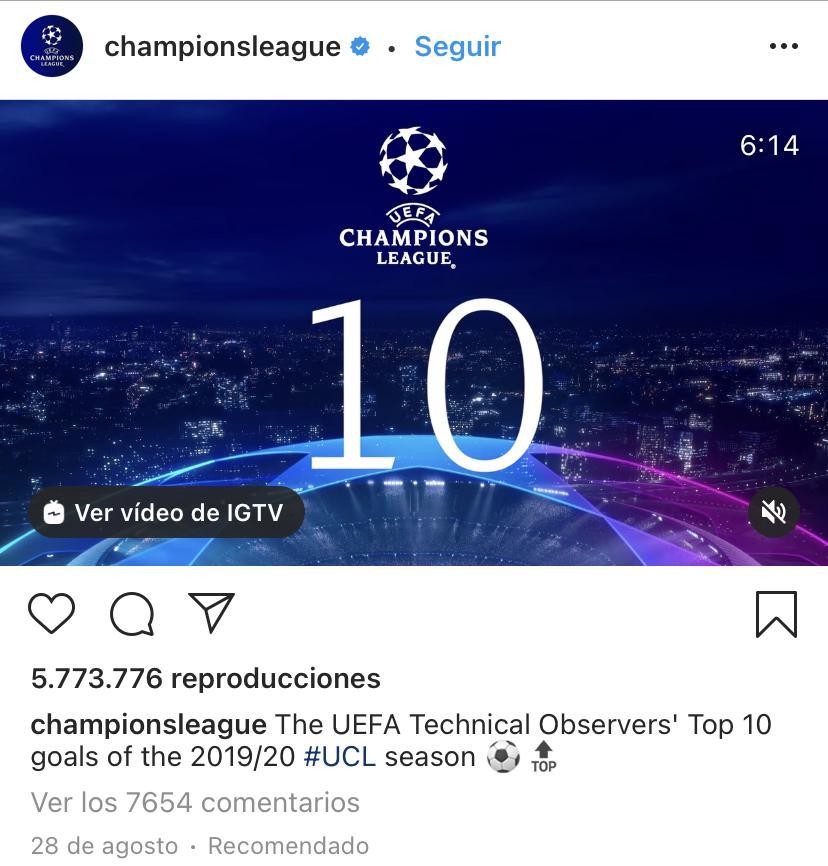828x866 pixels.
Task: Open the post's three-dot options menu
Action: (x=783, y=47)
